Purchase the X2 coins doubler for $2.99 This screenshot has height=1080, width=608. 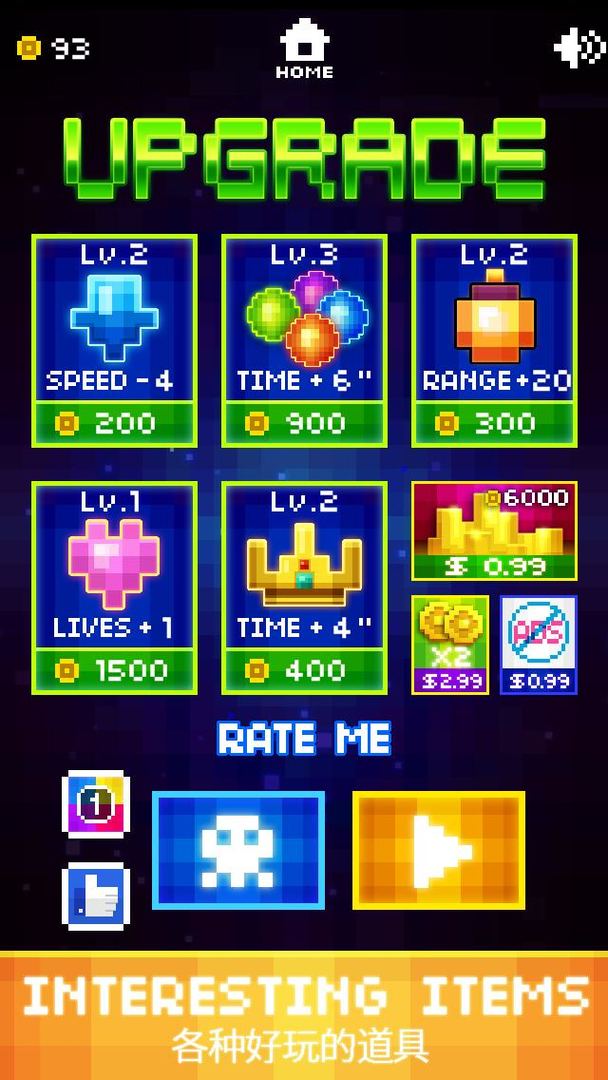coord(451,645)
